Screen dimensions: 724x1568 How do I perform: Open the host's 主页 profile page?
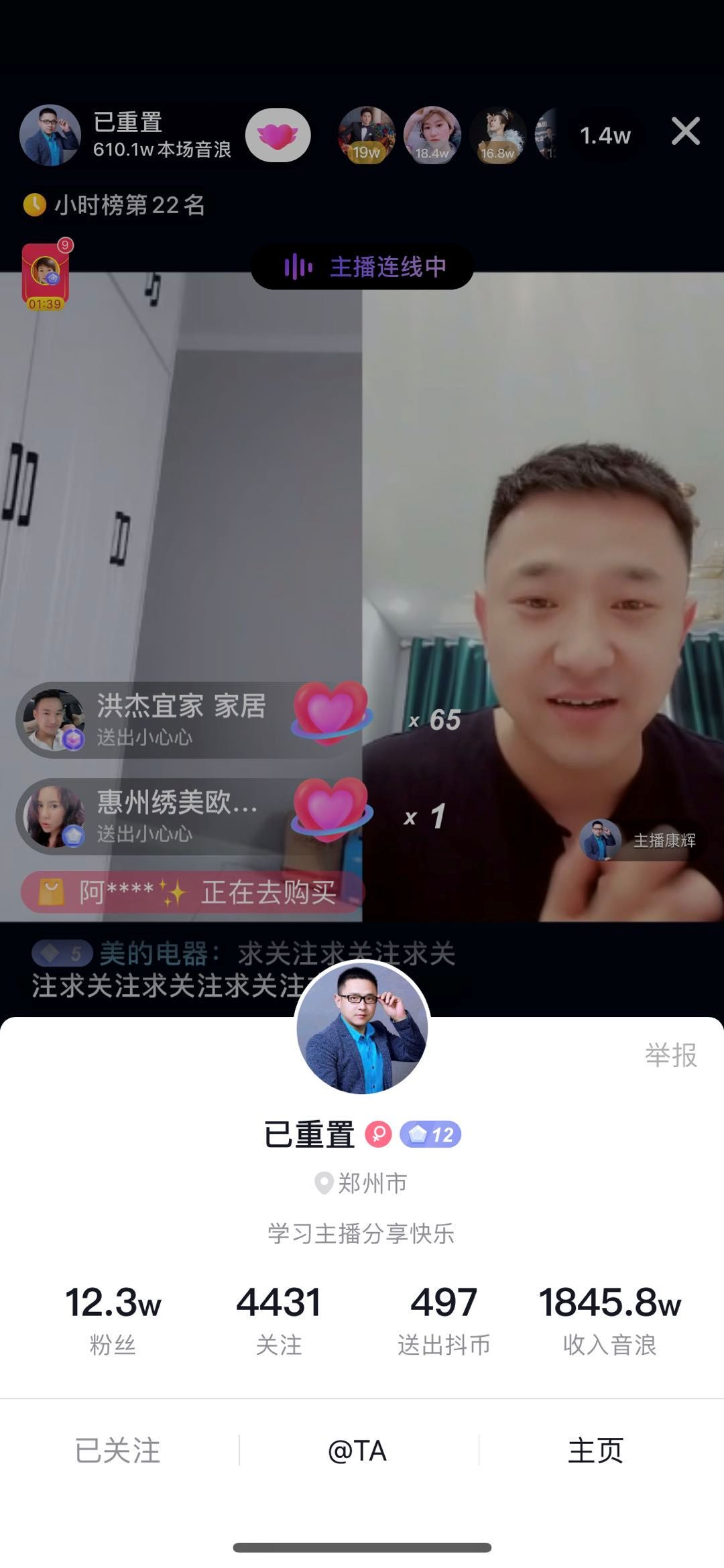(x=595, y=1450)
